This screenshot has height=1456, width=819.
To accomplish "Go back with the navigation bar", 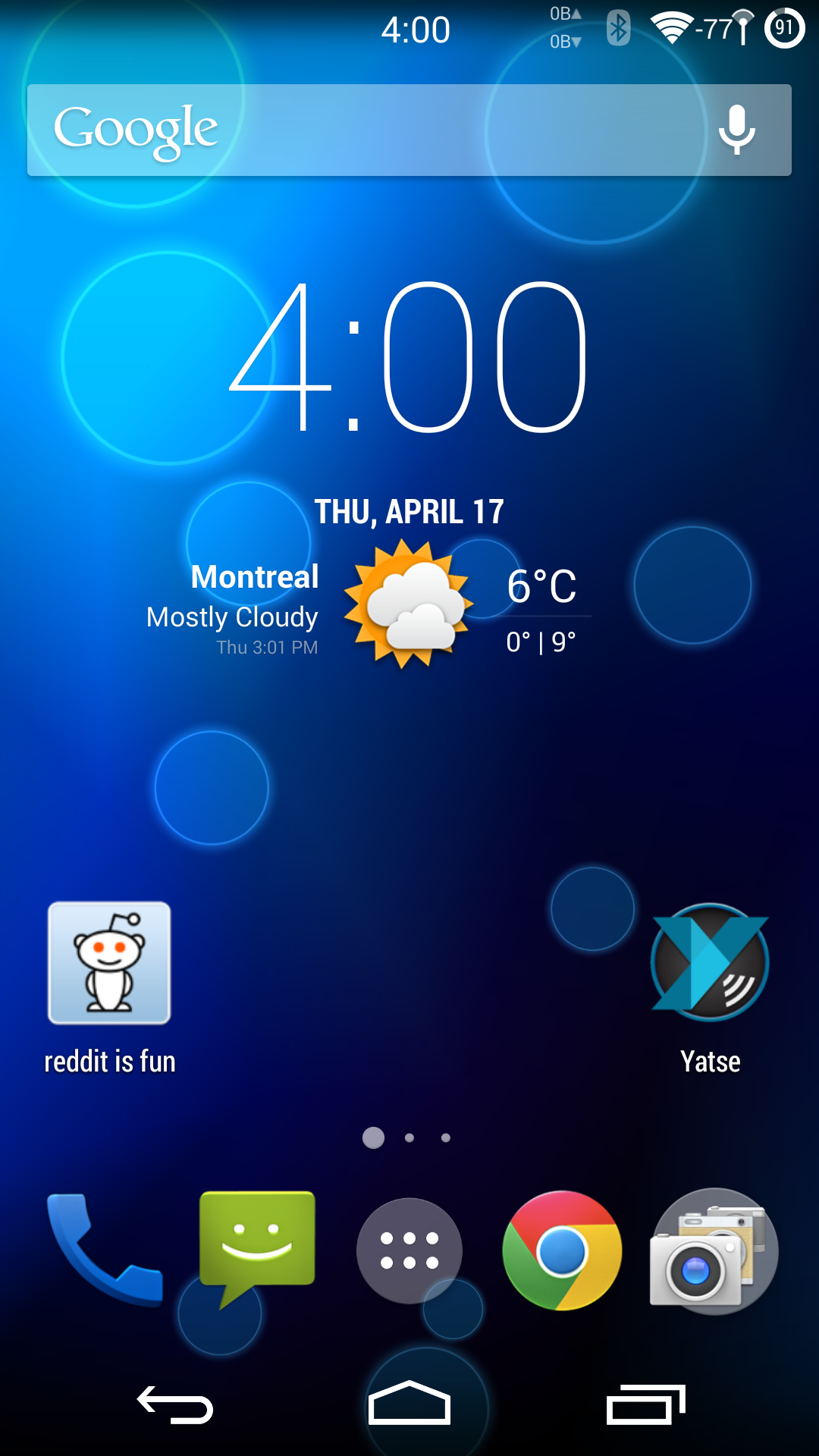I will pyautogui.click(x=174, y=1405).
